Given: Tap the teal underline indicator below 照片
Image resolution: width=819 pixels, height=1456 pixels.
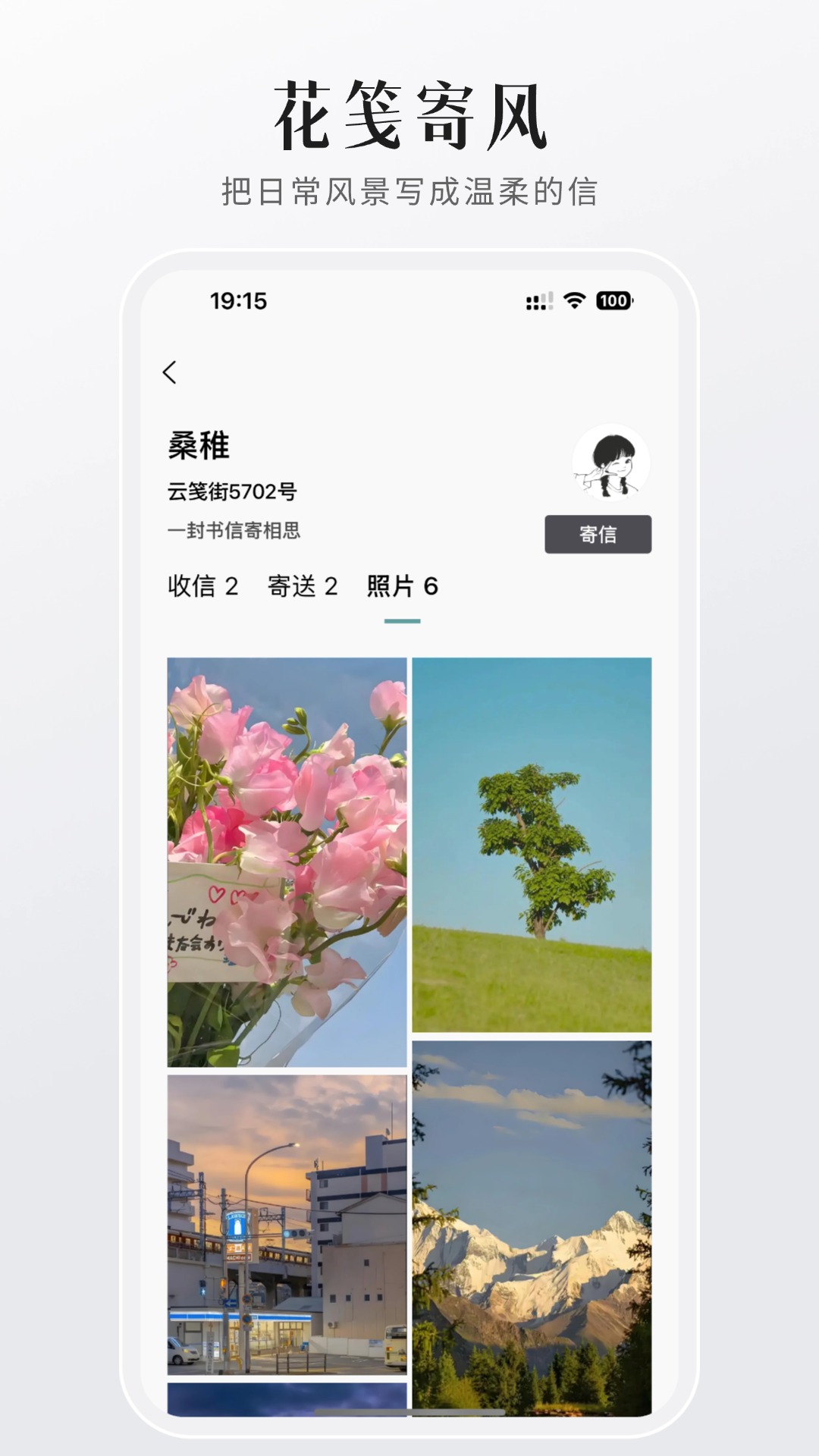Looking at the screenshot, I should [402, 620].
